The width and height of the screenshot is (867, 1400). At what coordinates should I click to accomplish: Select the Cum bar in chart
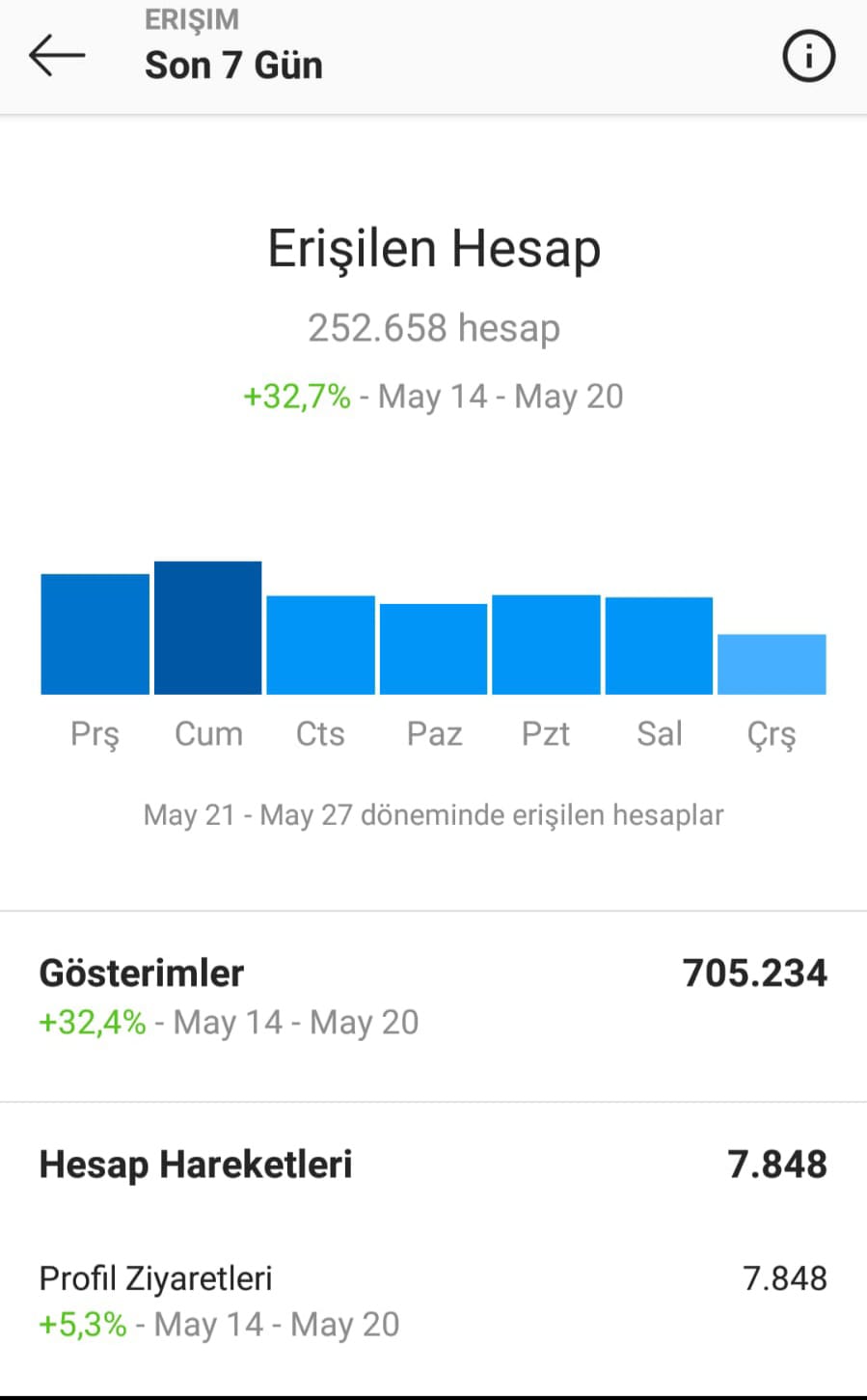(x=207, y=628)
